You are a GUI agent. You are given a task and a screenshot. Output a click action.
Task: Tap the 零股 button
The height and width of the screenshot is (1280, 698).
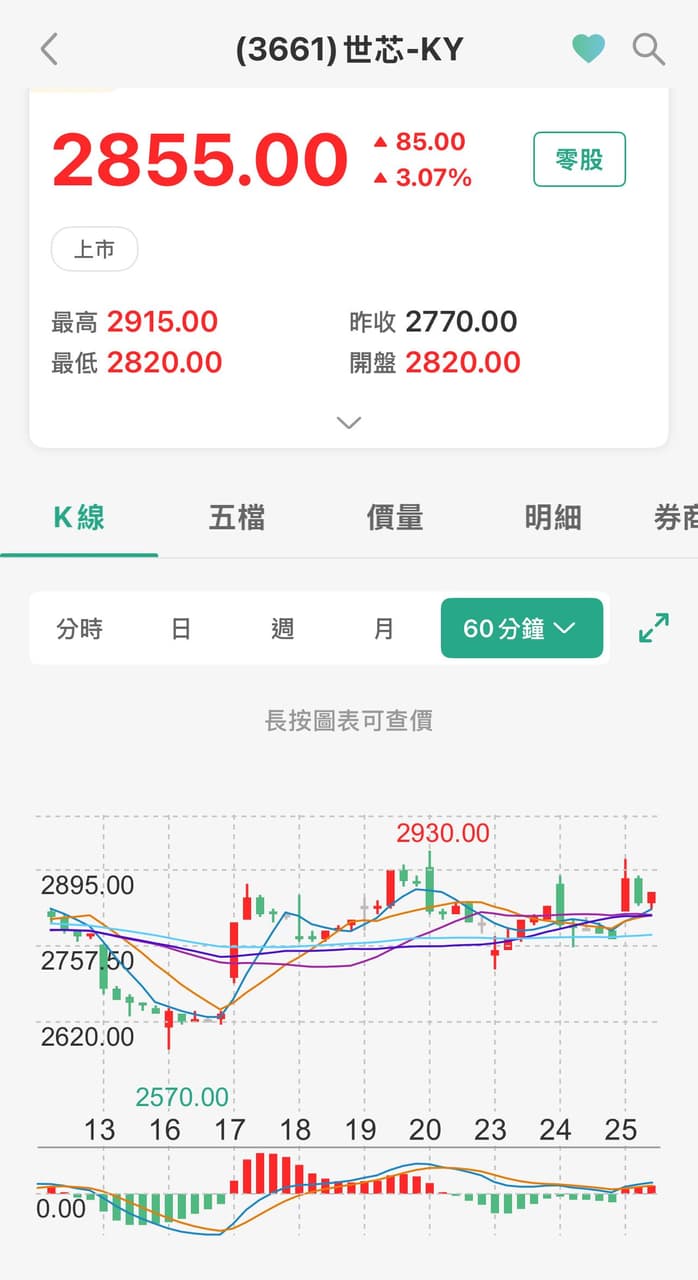579,159
